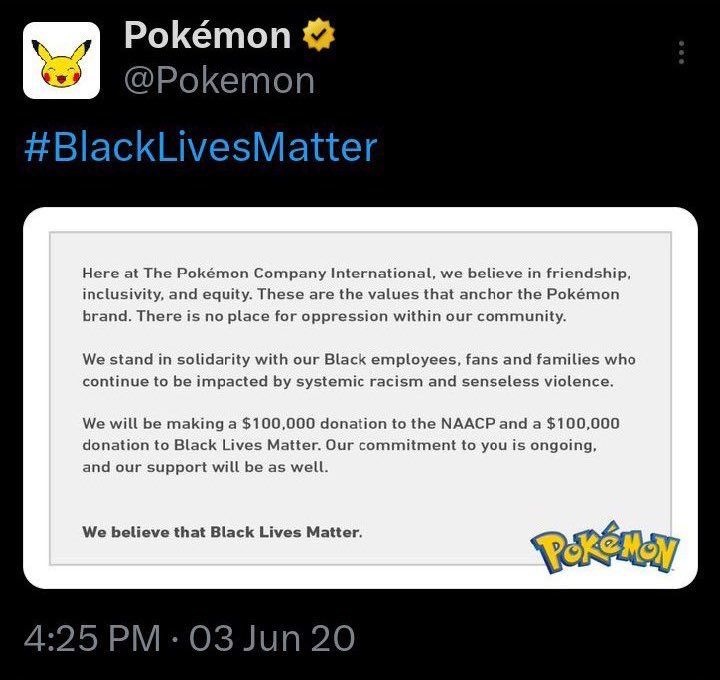Open the #BlackLivesMatter hashtag

click(x=200, y=147)
